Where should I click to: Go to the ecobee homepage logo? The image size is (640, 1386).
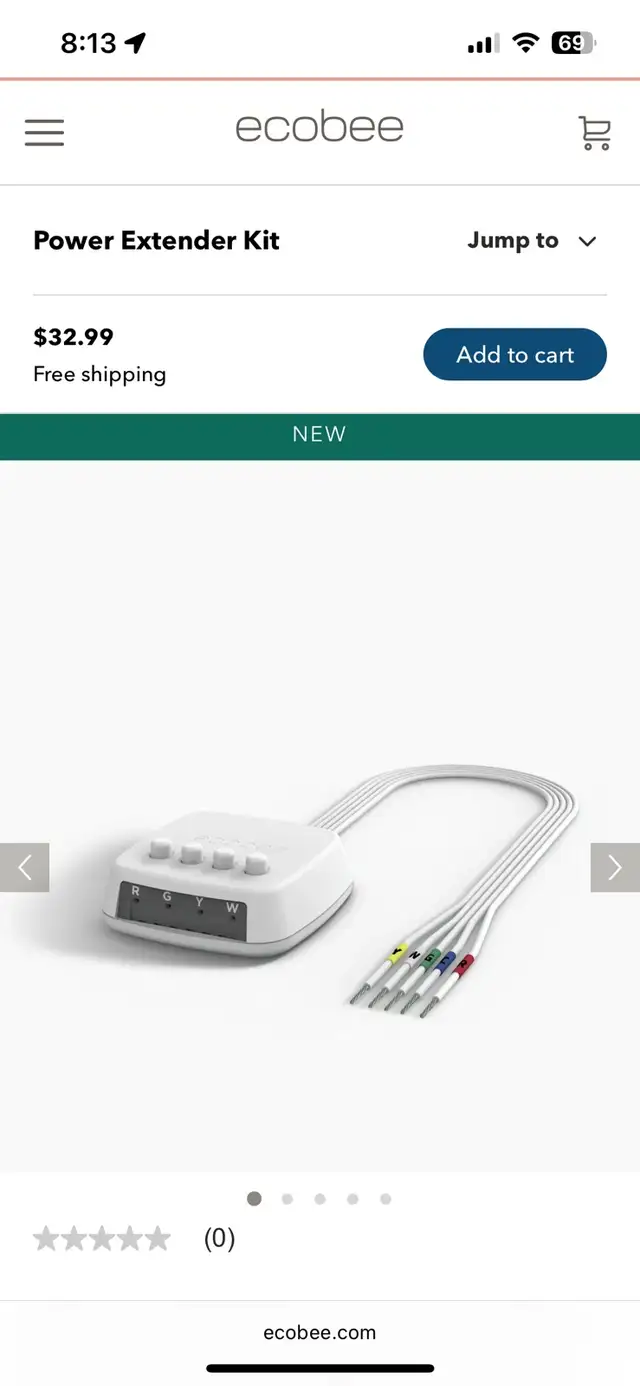[319, 128]
